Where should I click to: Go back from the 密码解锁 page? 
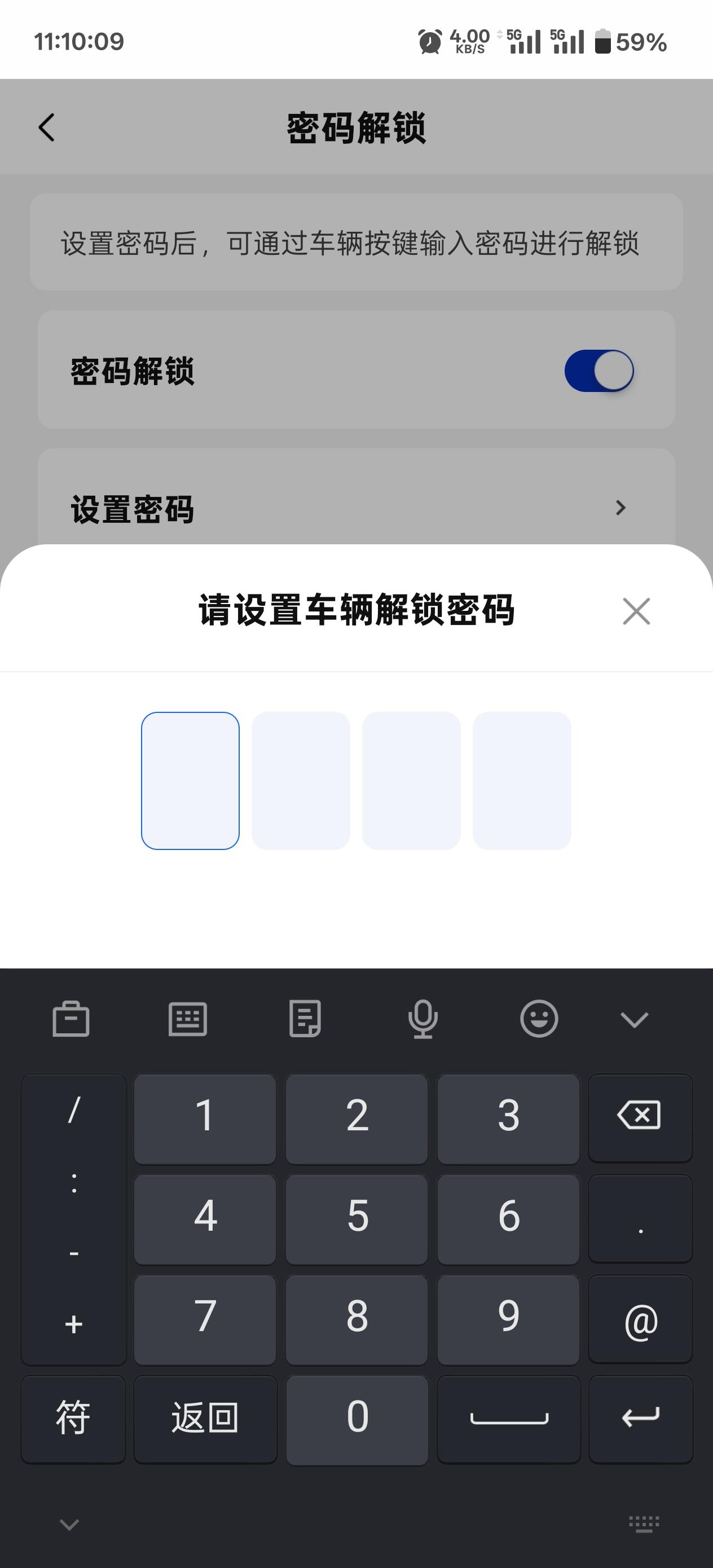(46, 127)
